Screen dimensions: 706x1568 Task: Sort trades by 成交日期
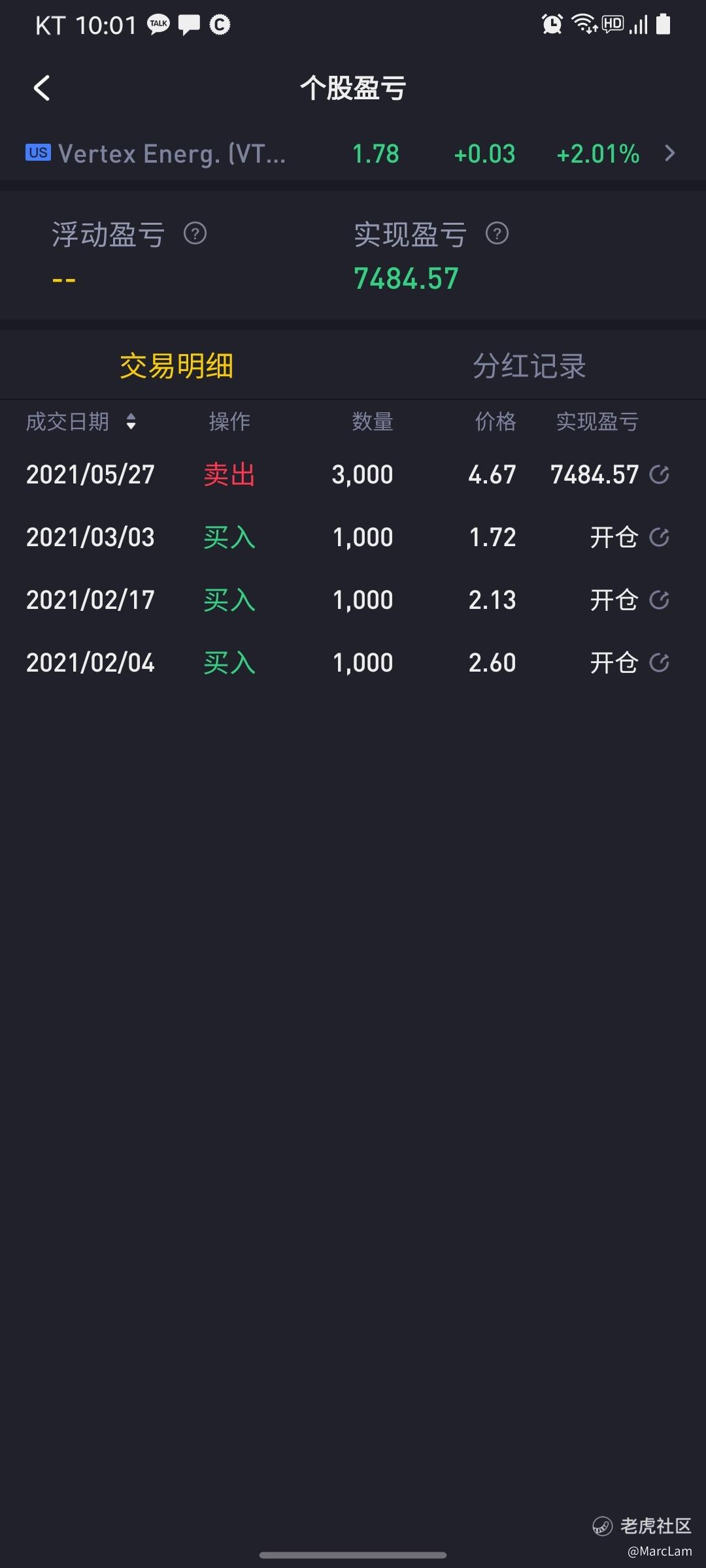tap(131, 421)
